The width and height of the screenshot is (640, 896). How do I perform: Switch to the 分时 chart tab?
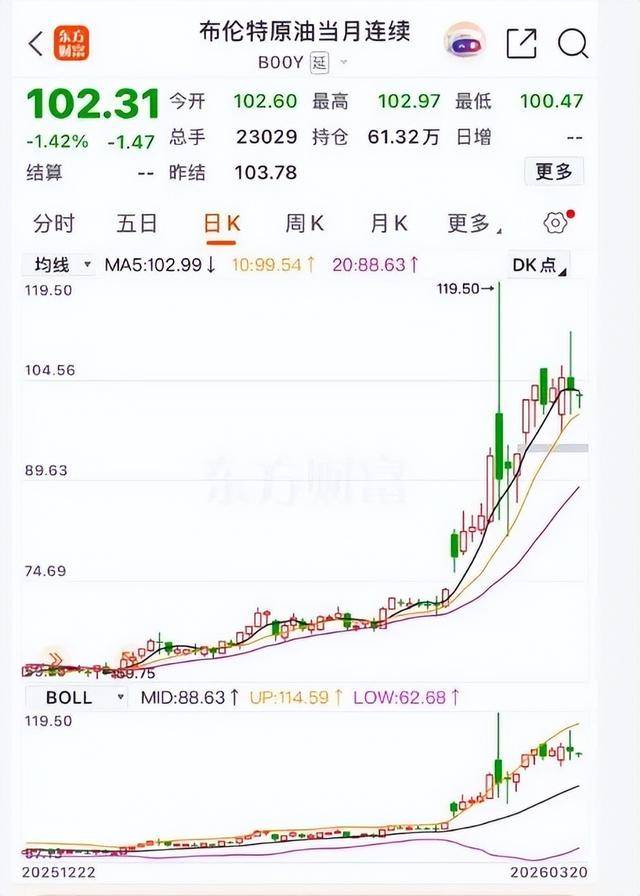(x=54, y=223)
